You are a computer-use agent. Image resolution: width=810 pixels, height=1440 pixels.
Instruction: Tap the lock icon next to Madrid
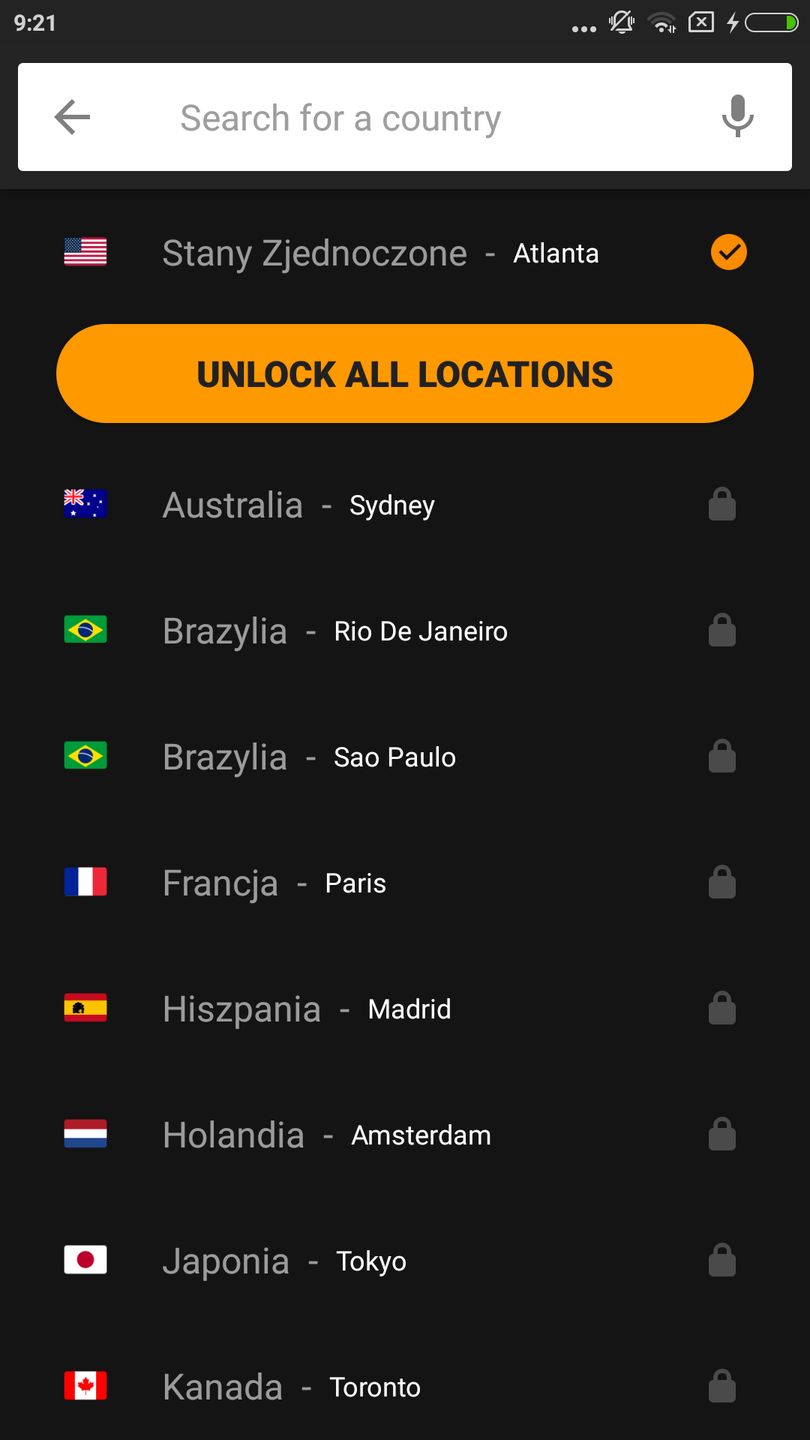click(722, 1008)
